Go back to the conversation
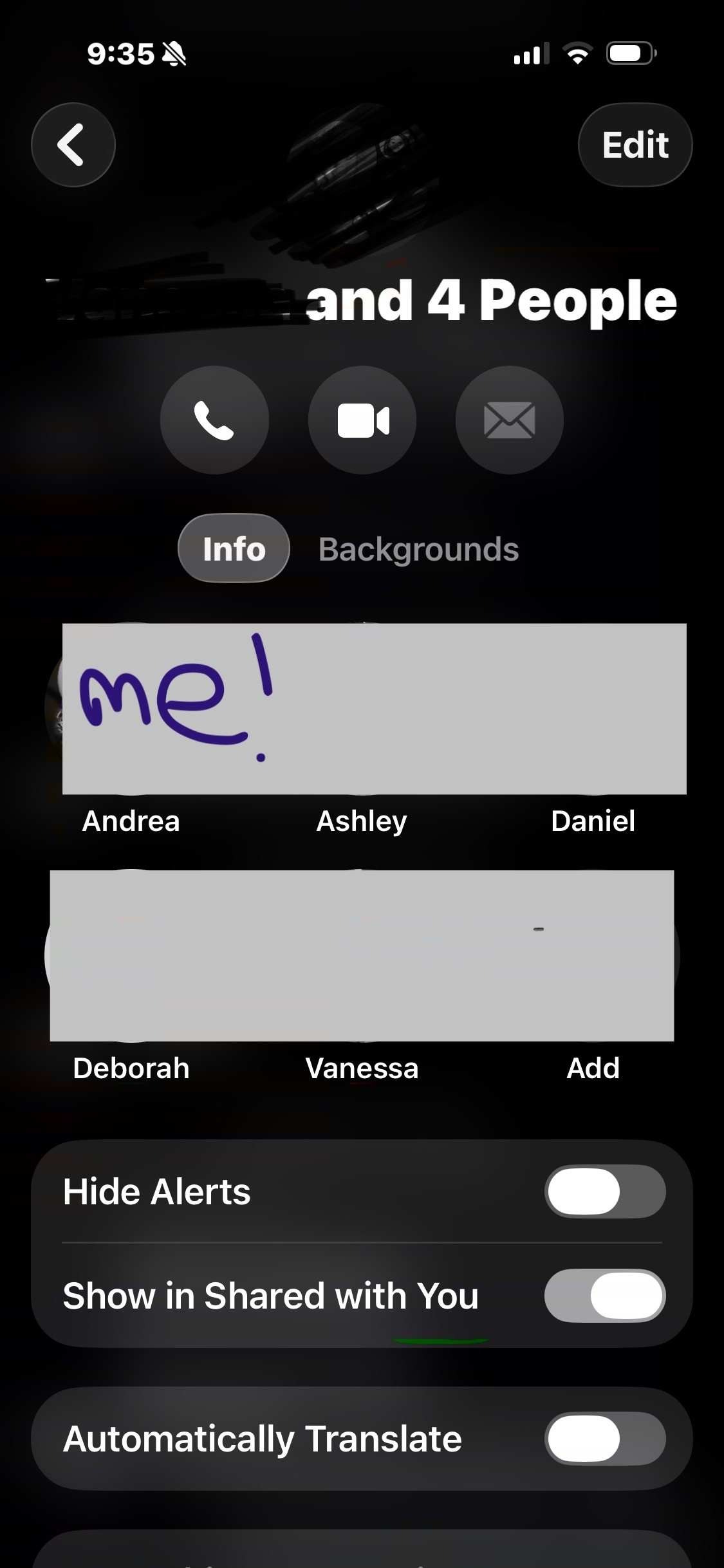Image resolution: width=724 pixels, height=1568 pixels. point(73,145)
